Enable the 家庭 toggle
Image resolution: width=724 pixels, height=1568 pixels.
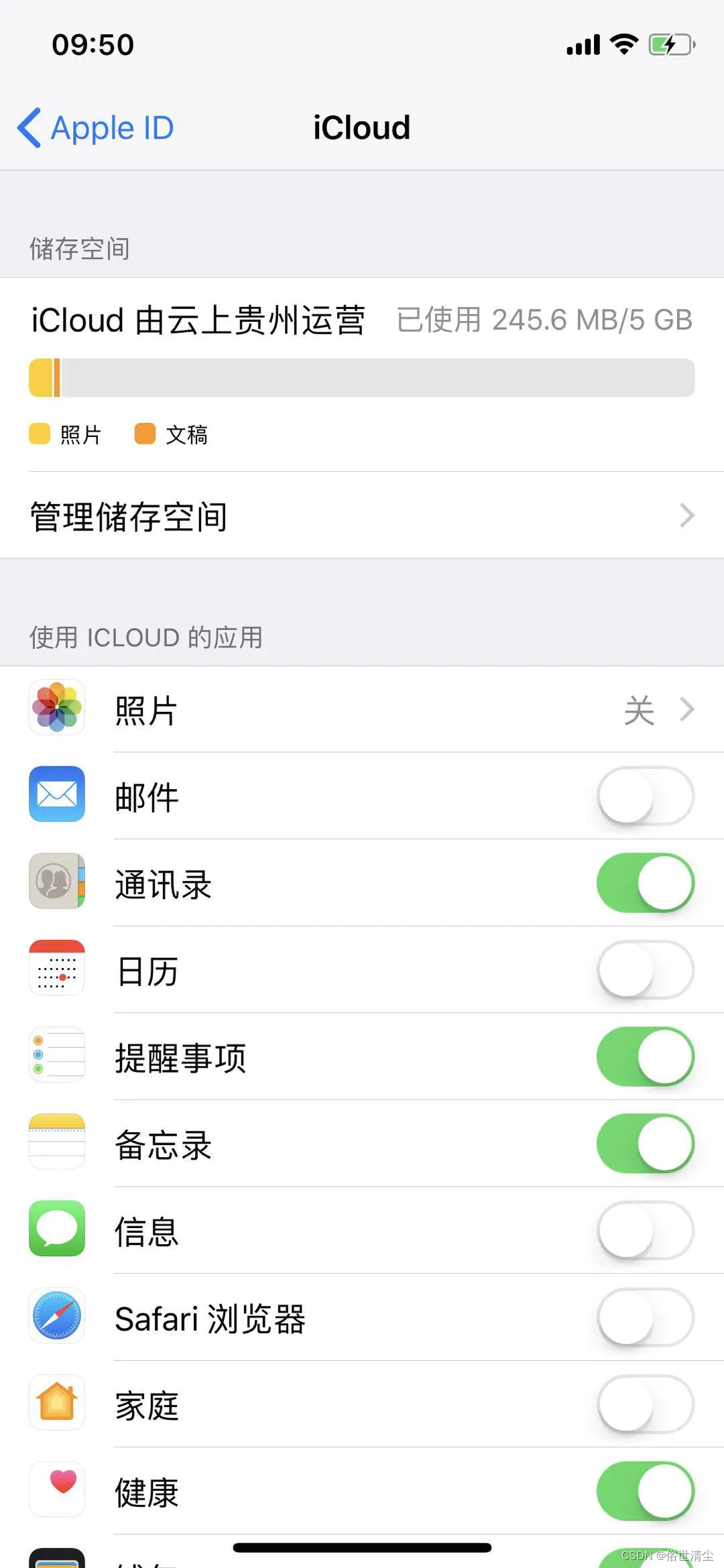pyautogui.click(x=645, y=1404)
